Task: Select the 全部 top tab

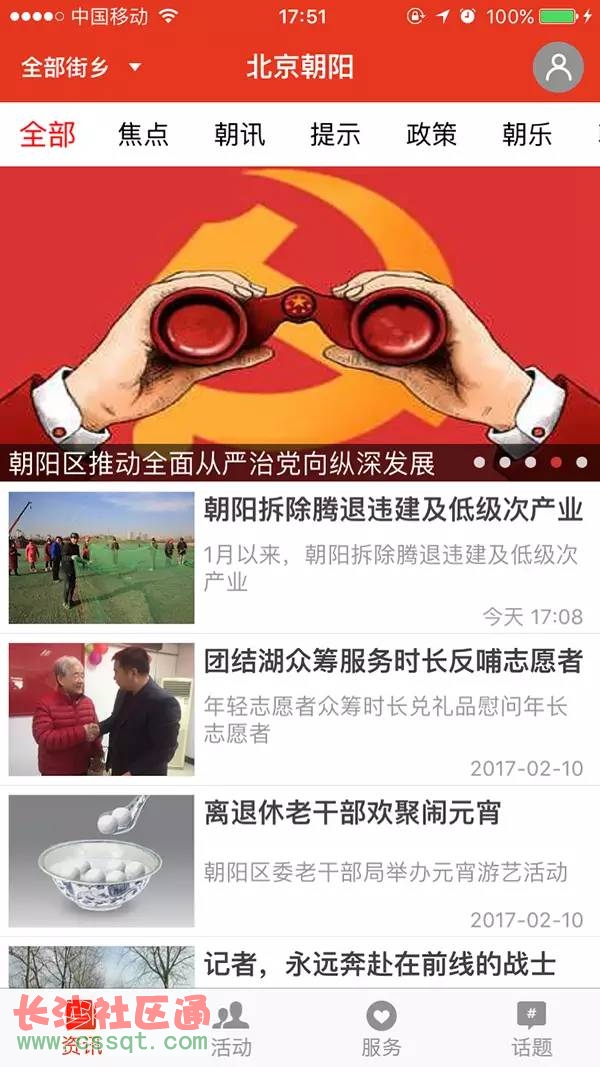Action: tap(48, 134)
